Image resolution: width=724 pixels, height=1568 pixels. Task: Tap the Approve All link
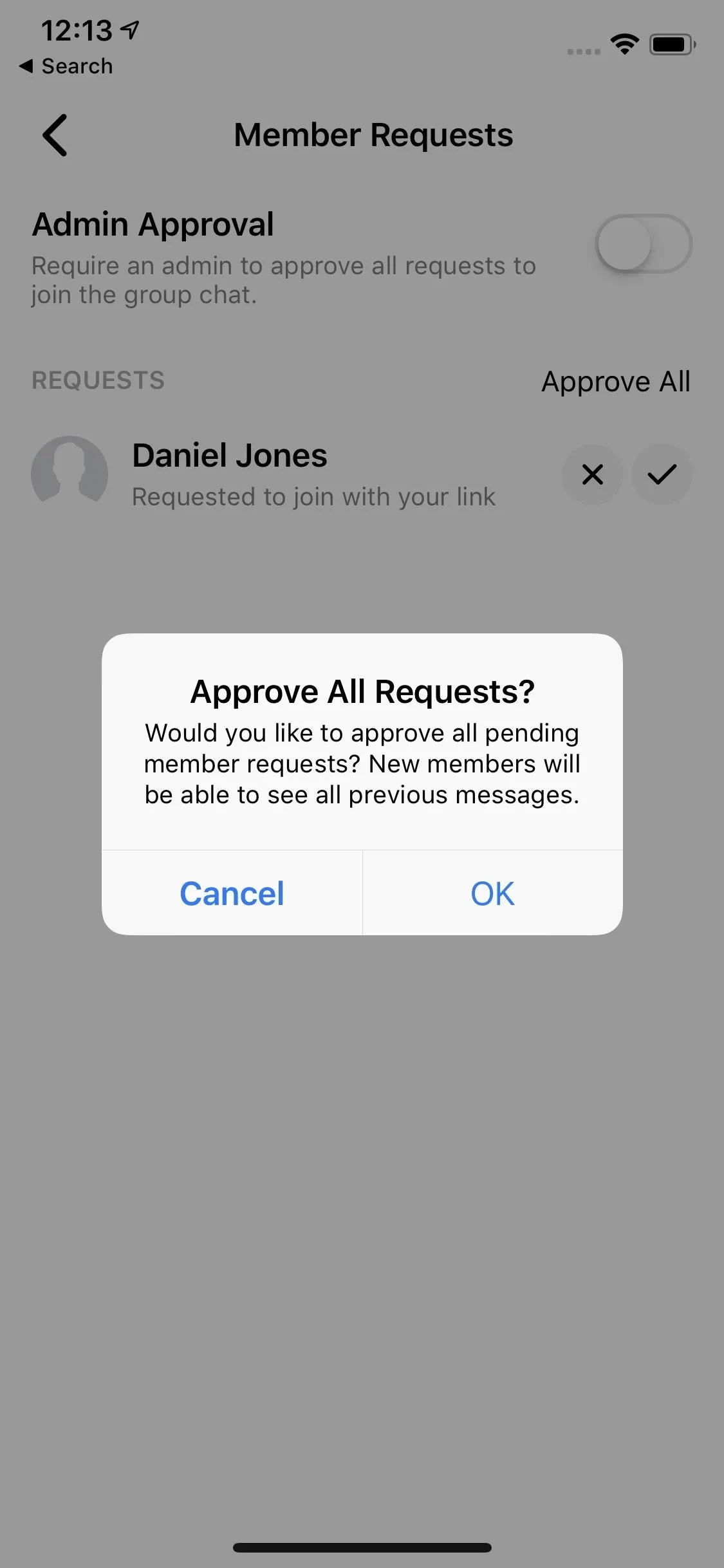616,382
